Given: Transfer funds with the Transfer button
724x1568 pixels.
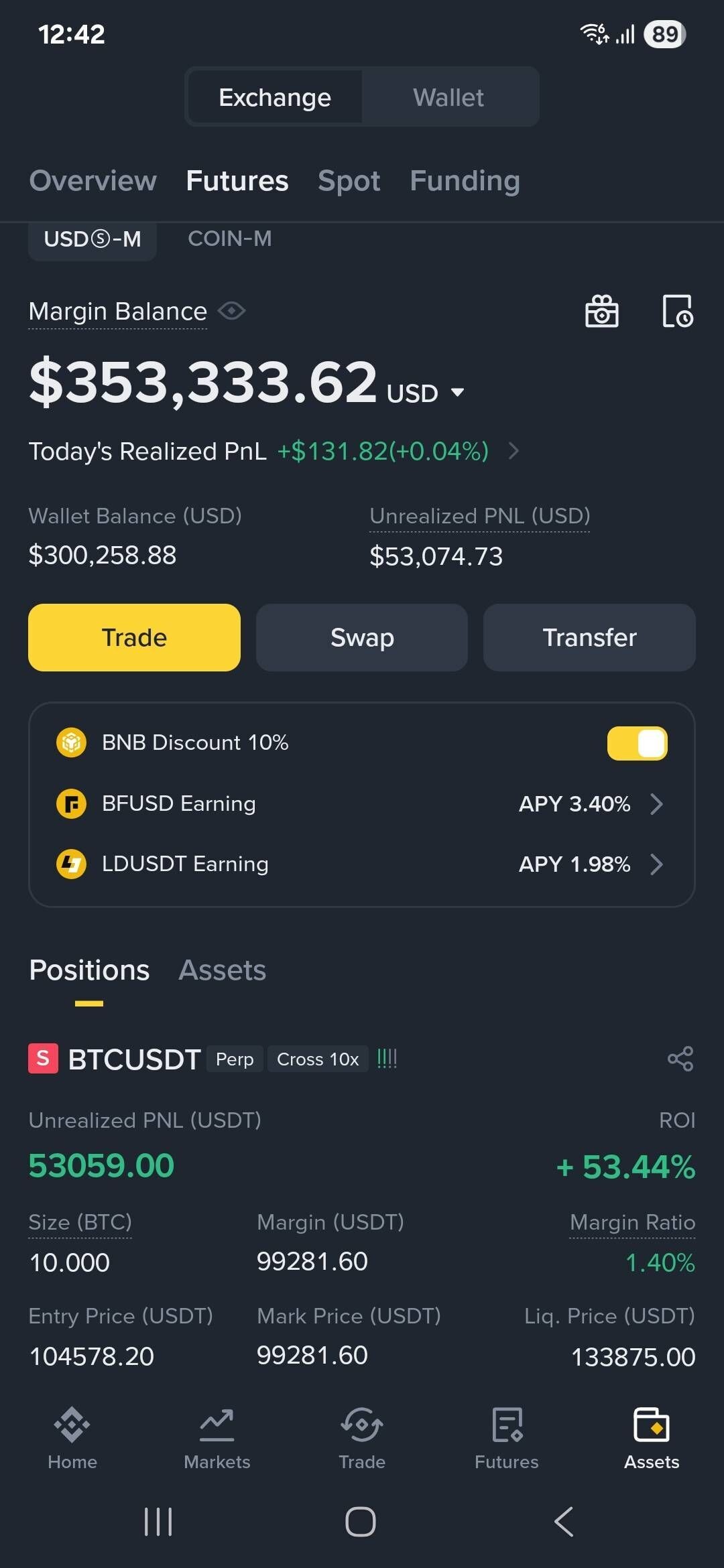Looking at the screenshot, I should (x=589, y=637).
